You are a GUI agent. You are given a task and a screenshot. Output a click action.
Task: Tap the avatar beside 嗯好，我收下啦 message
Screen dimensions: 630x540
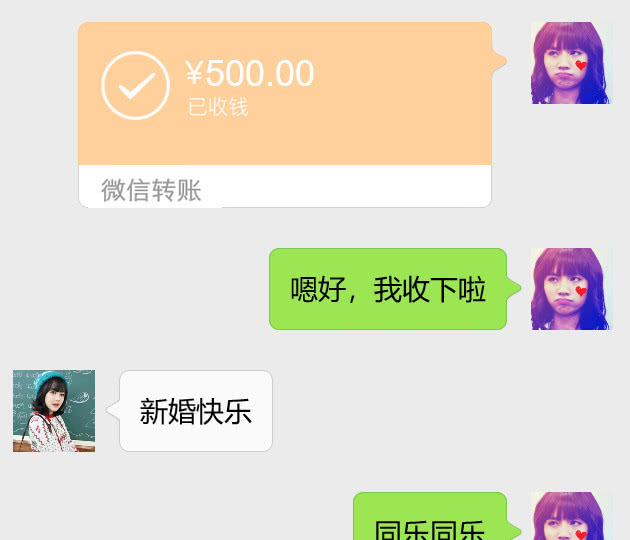[571, 289]
